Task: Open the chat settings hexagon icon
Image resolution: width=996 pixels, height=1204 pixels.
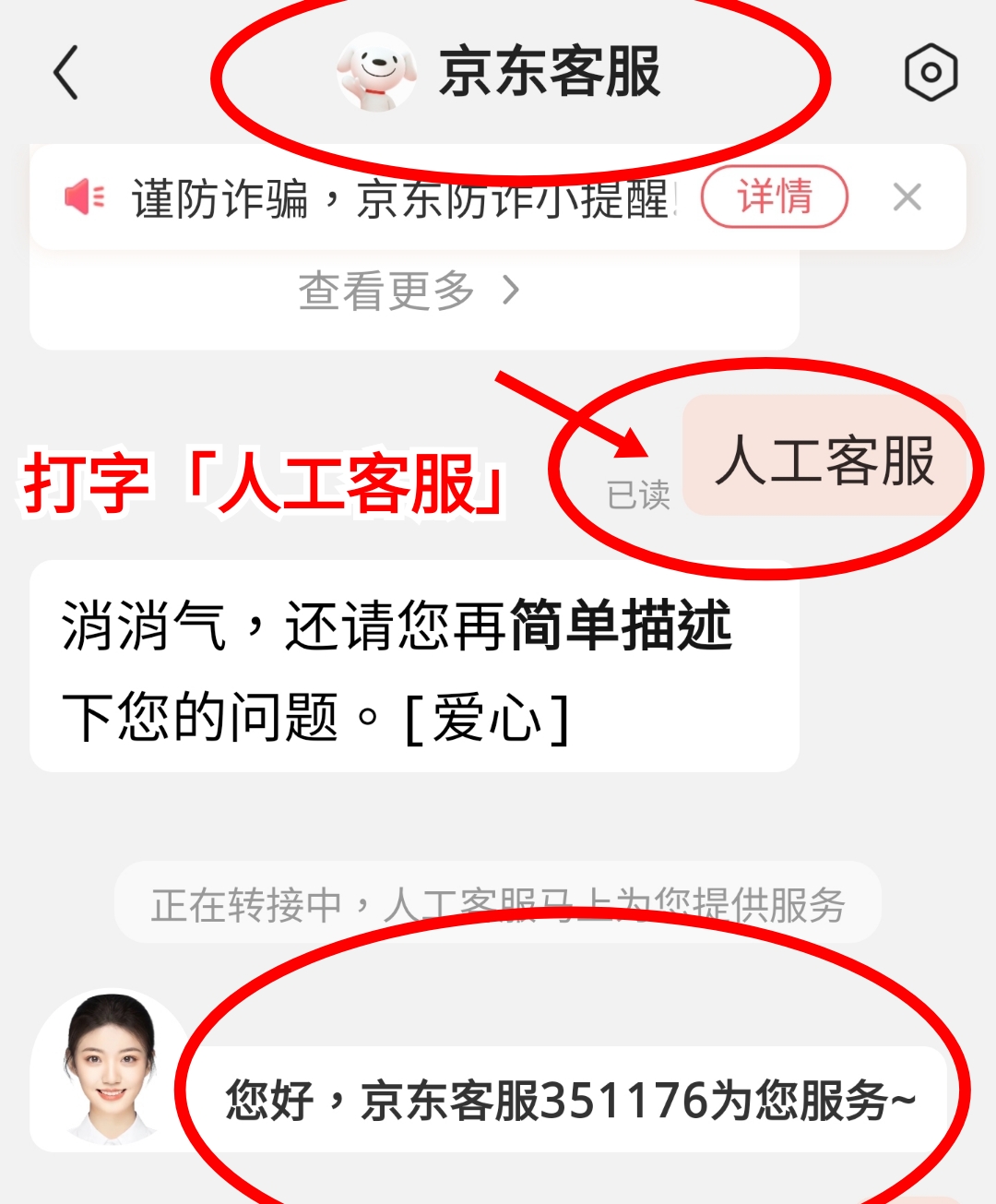Action: [x=931, y=73]
